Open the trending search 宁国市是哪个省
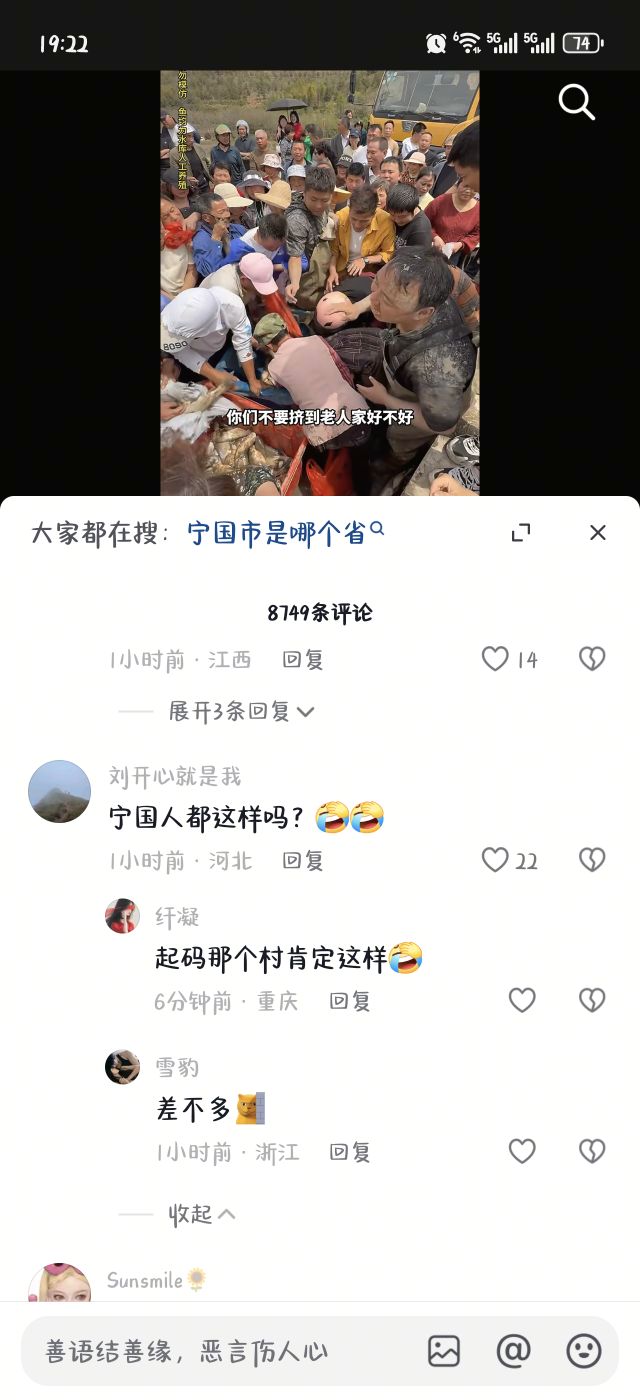 point(285,533)
